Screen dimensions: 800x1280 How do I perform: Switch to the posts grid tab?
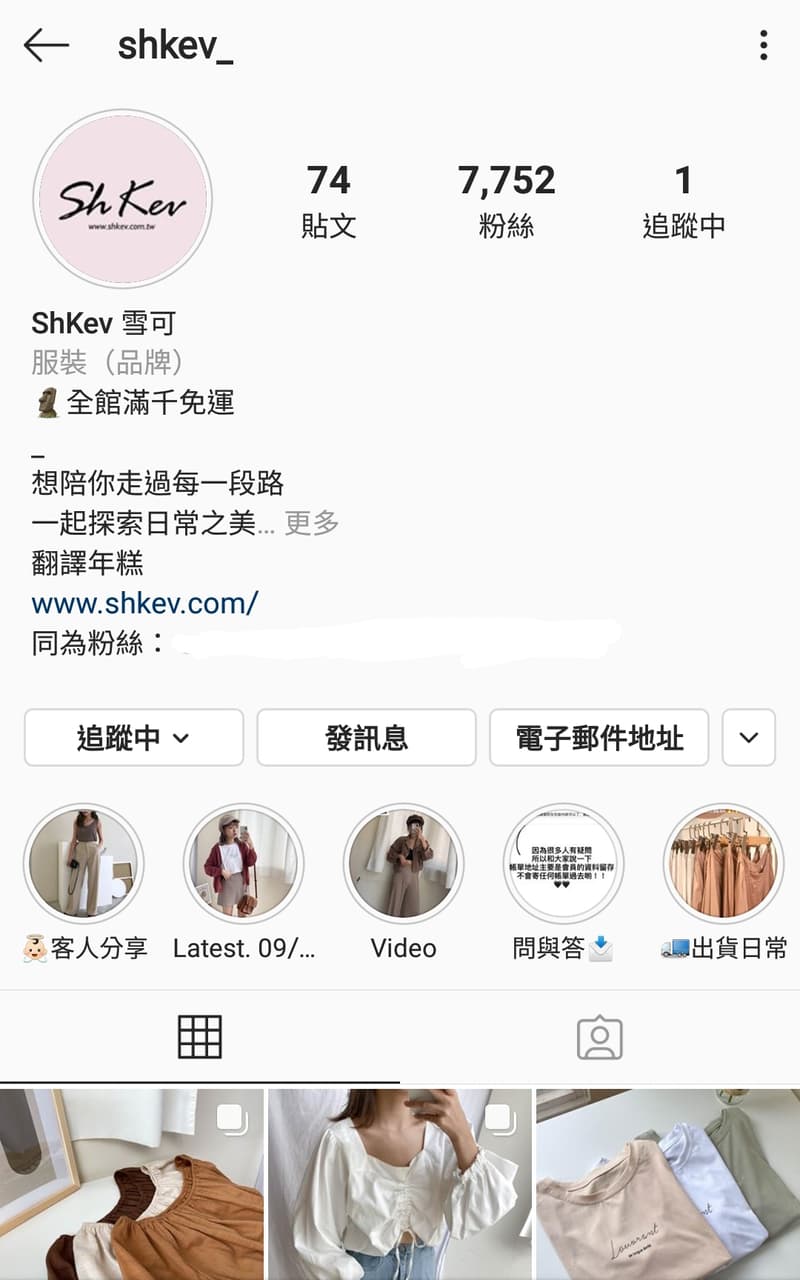coord(200,1038)
